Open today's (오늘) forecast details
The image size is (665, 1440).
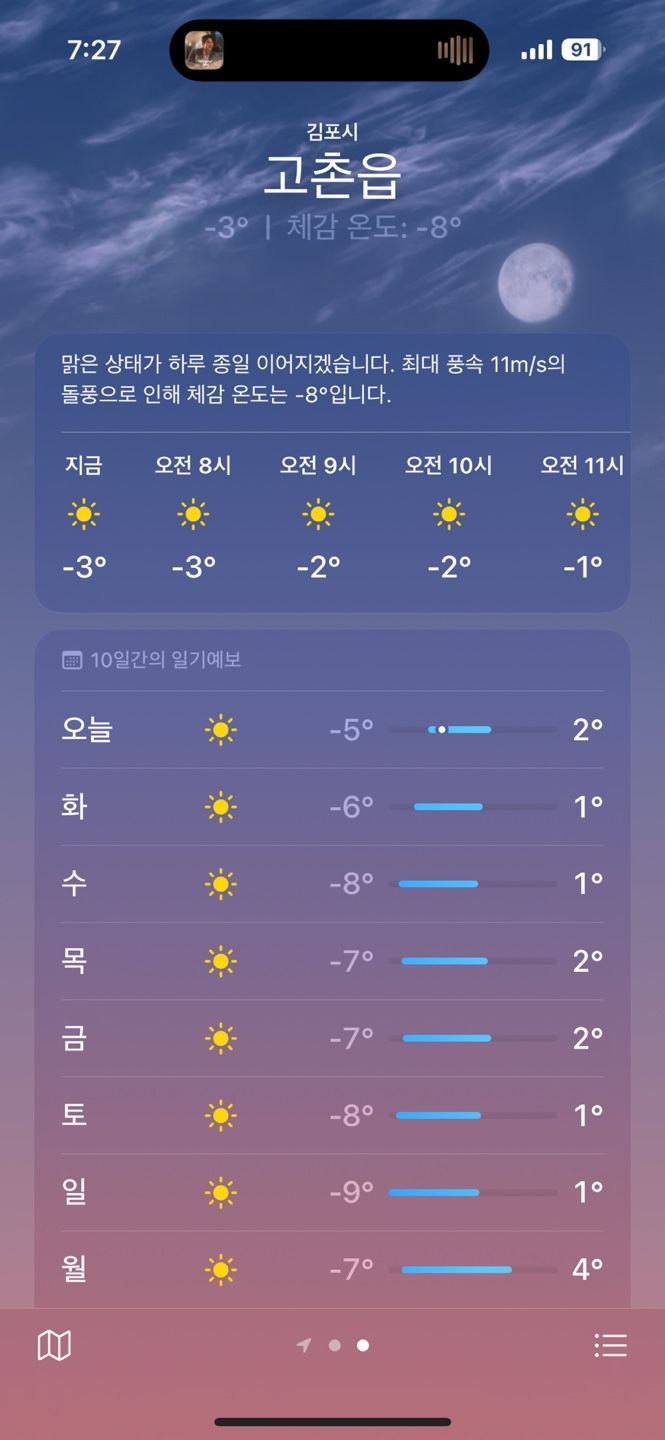pyautogui.click(x=332, y=730)
